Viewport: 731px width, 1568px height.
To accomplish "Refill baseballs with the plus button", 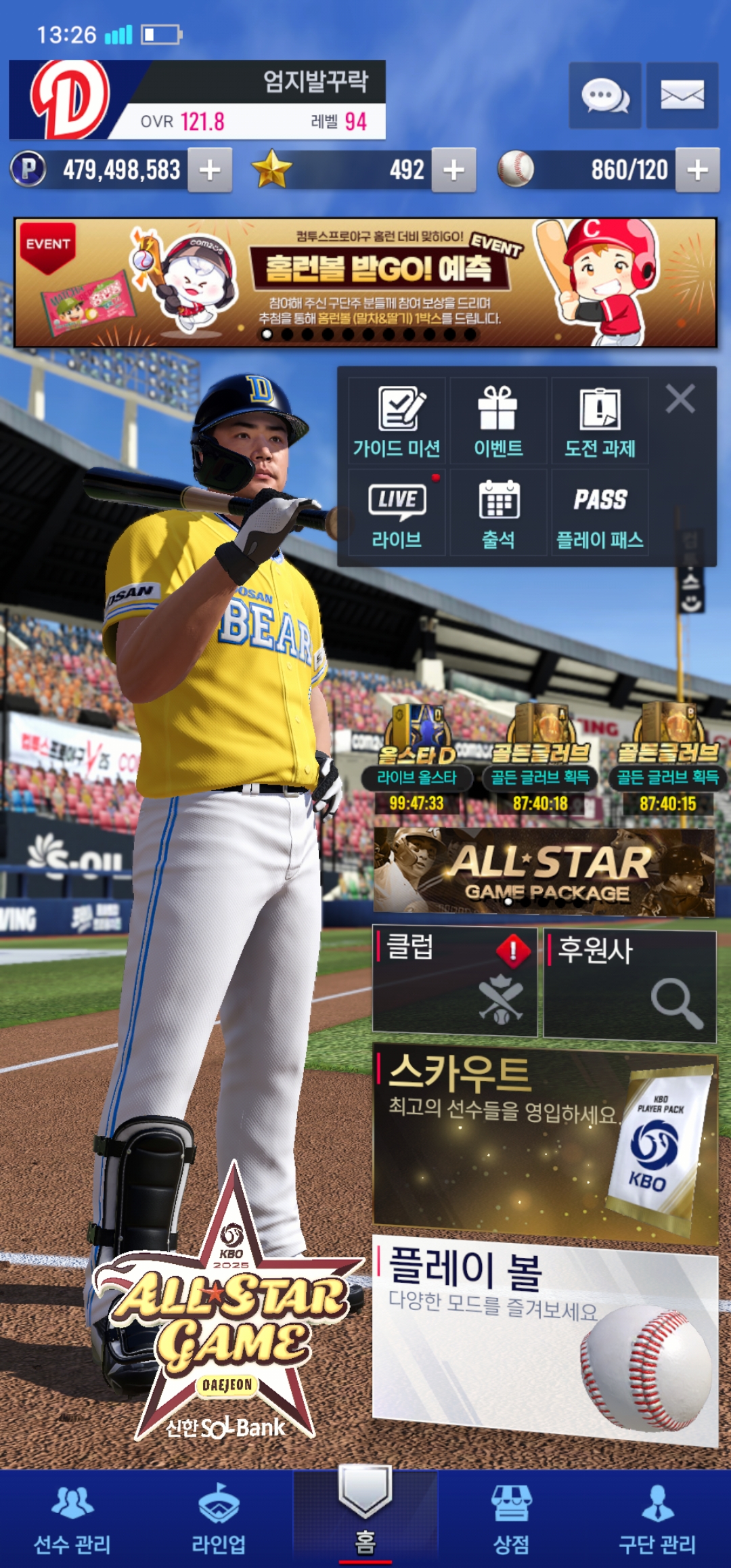I will pyautogui.click(x=697, y=171).
